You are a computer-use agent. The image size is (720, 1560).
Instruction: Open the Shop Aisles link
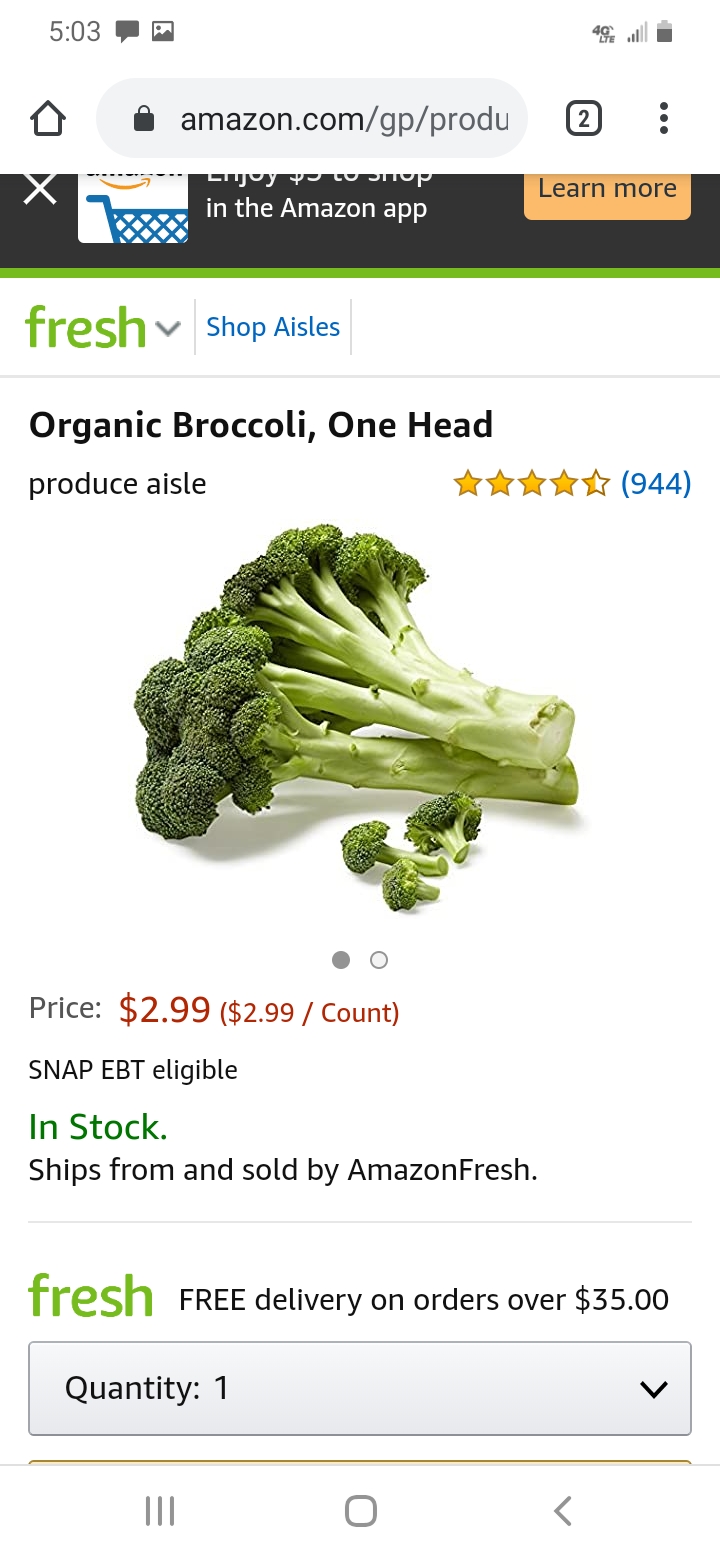click(x=273, y=327)
